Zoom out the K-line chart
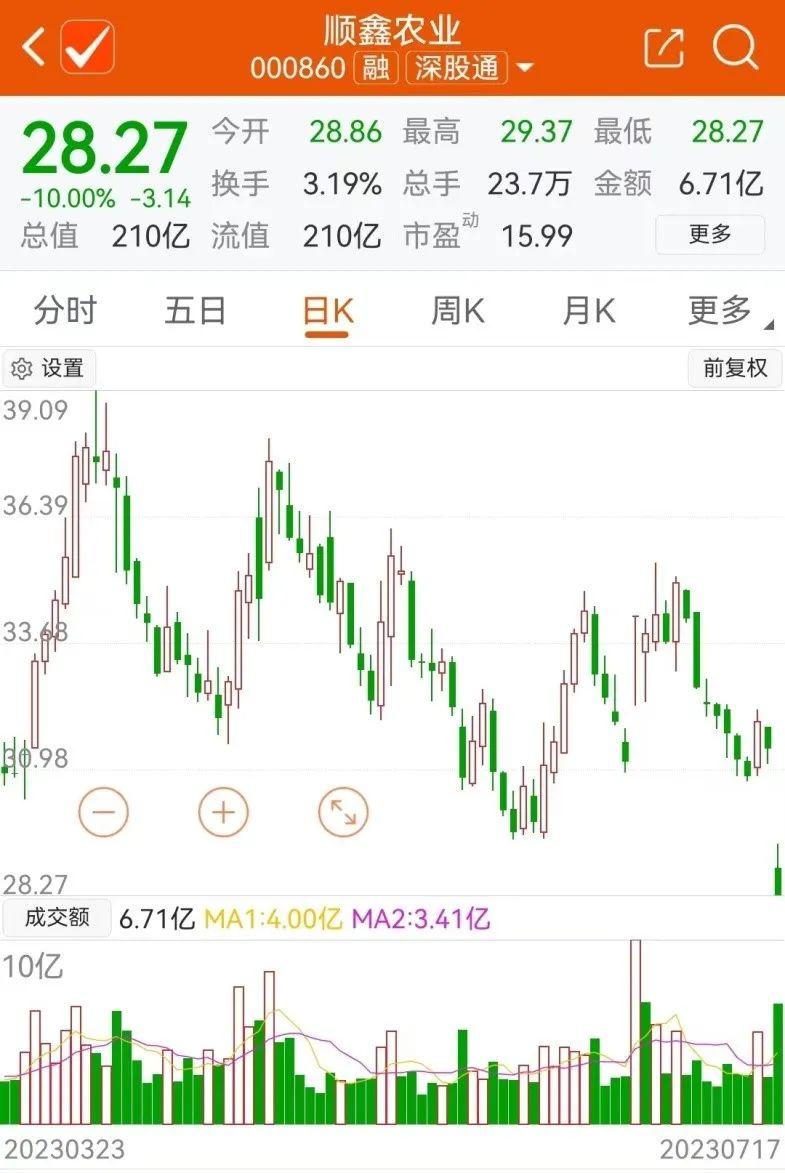This screenshot has height=1173, width=785. (104, 811)
